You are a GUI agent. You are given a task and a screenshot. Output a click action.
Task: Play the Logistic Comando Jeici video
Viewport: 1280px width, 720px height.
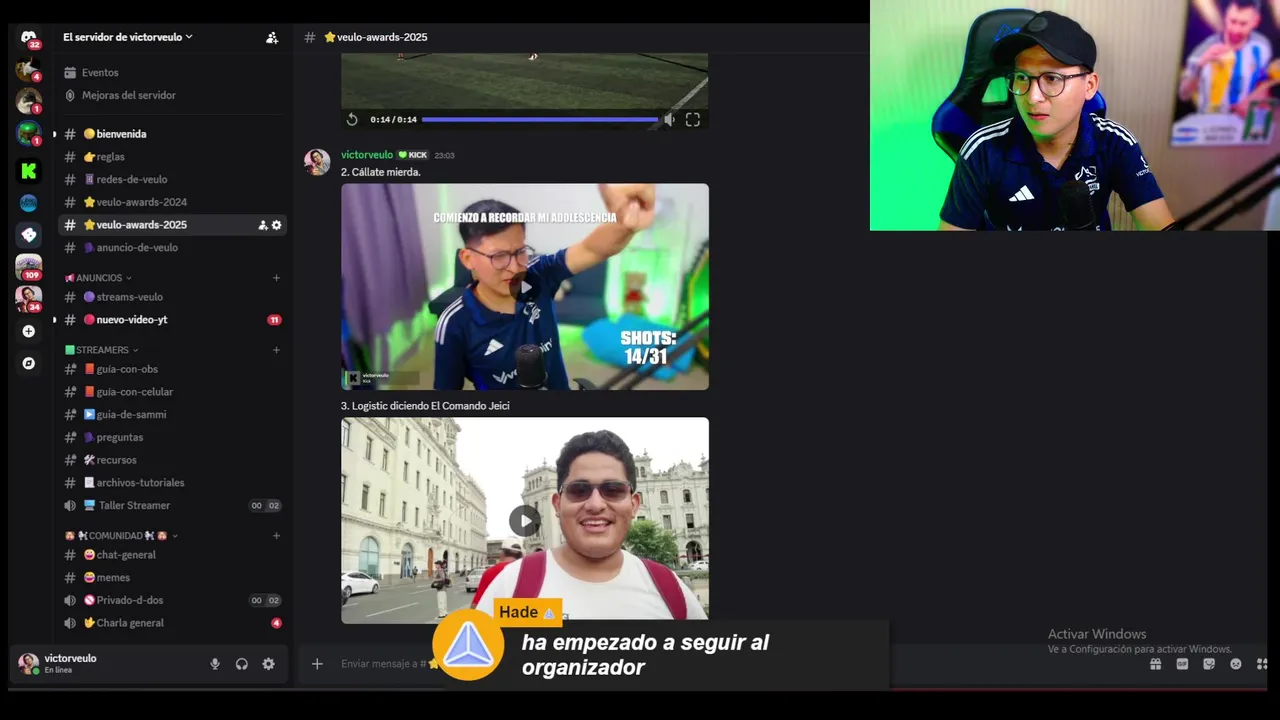[x=524, y=520]
